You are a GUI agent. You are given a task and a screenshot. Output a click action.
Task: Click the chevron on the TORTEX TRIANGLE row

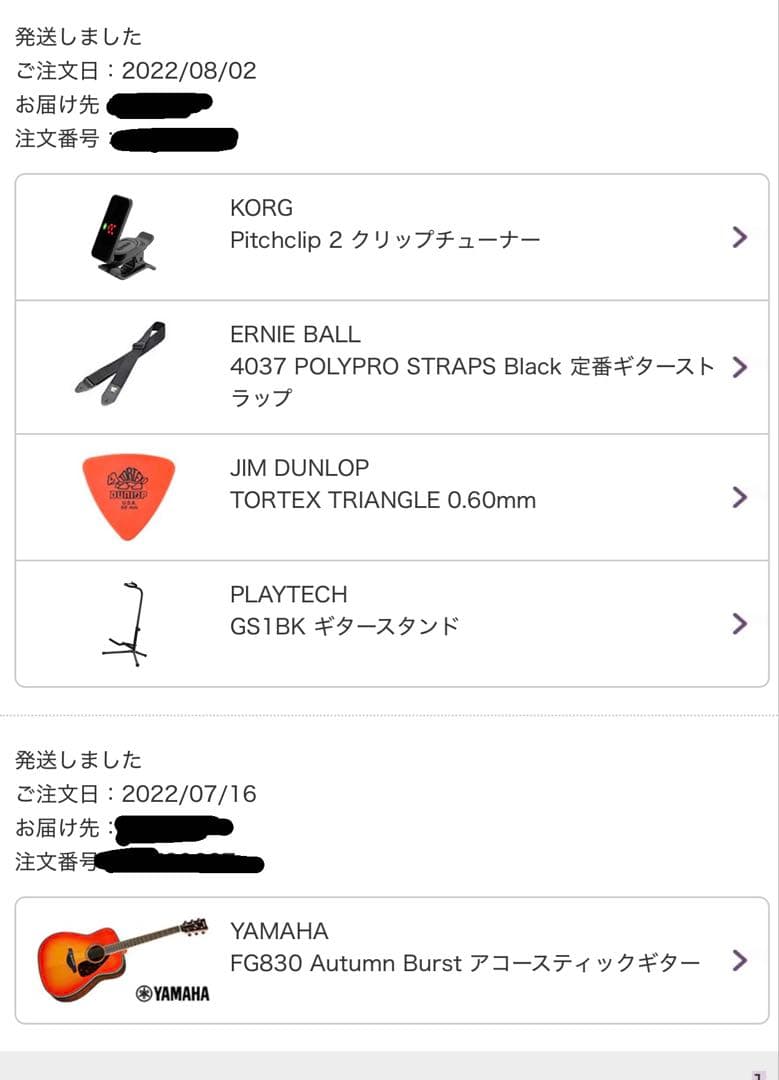tap(740, 496)
